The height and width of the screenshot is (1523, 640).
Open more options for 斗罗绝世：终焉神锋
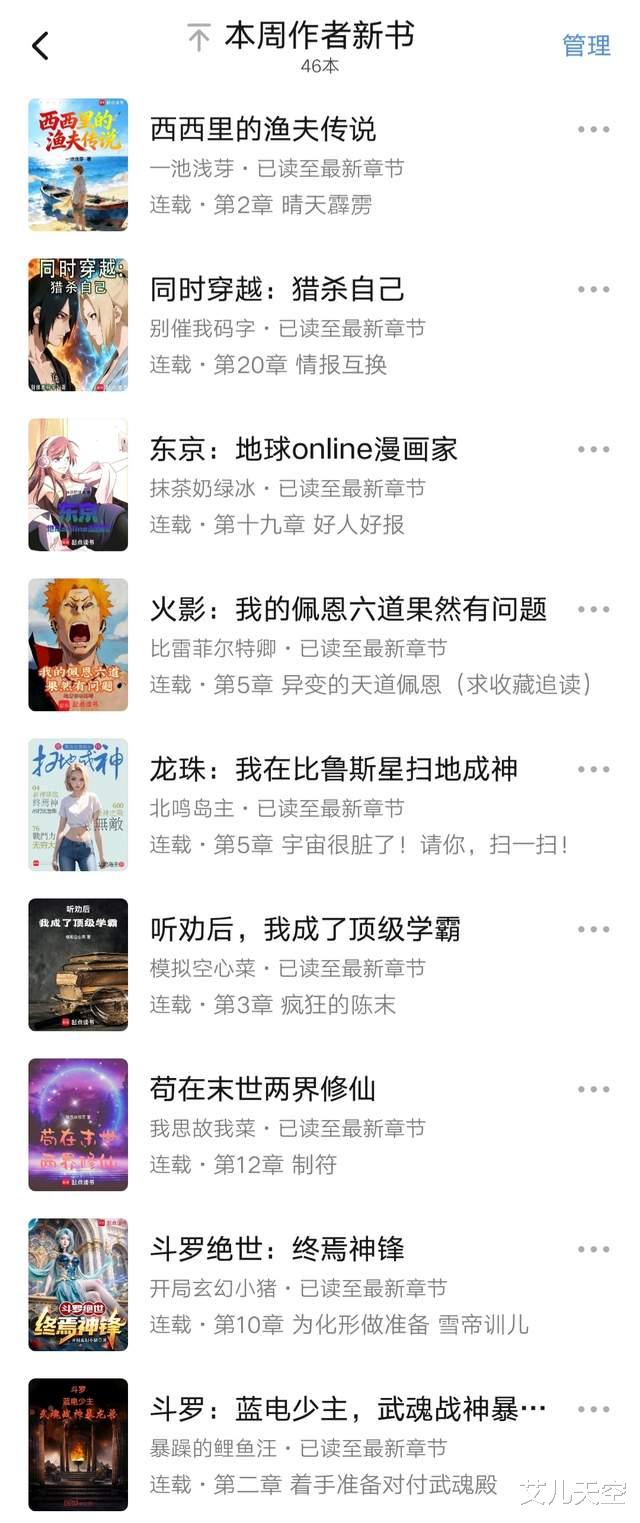593,1250
